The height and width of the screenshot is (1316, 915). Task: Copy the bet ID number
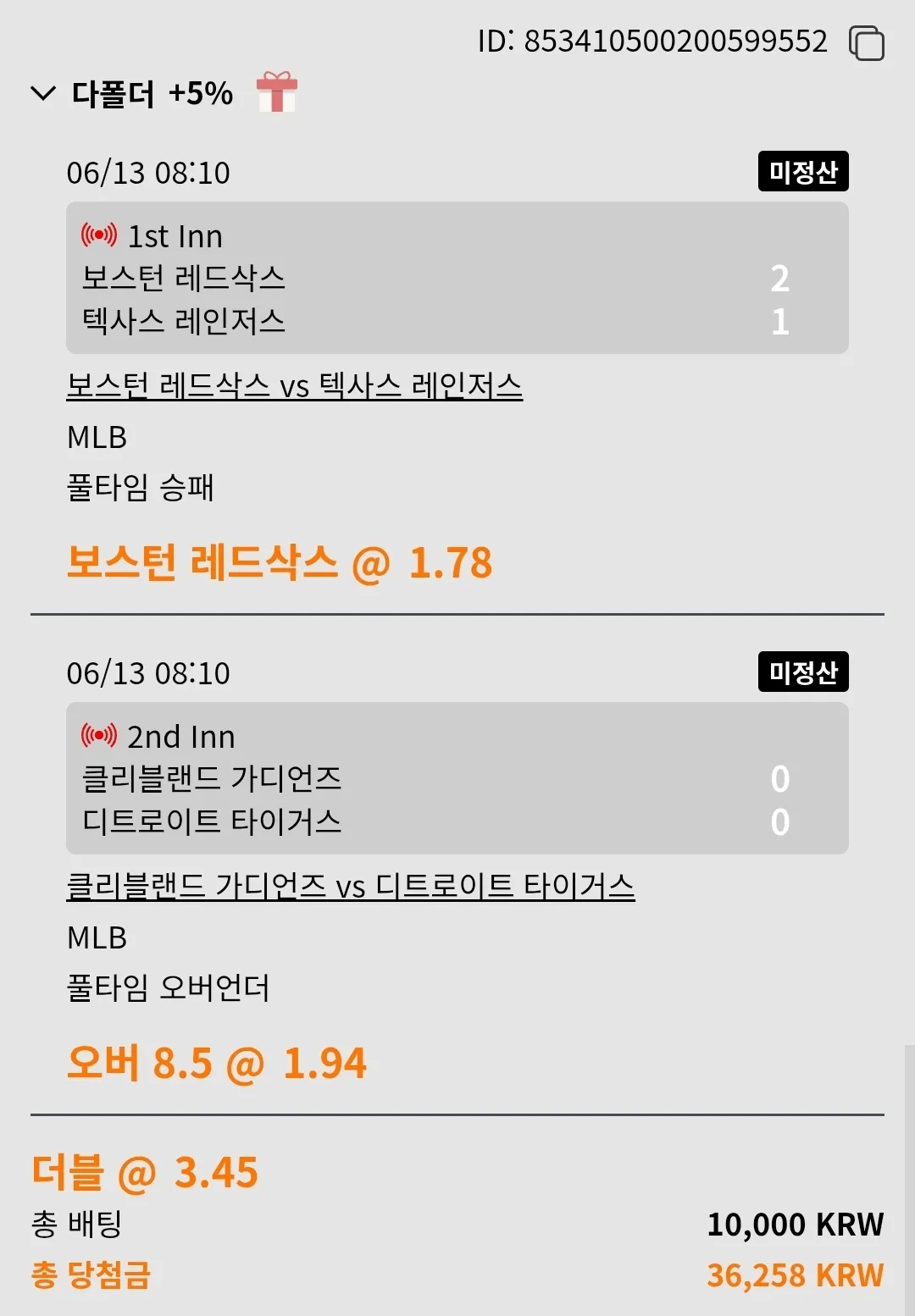[866, 42]
